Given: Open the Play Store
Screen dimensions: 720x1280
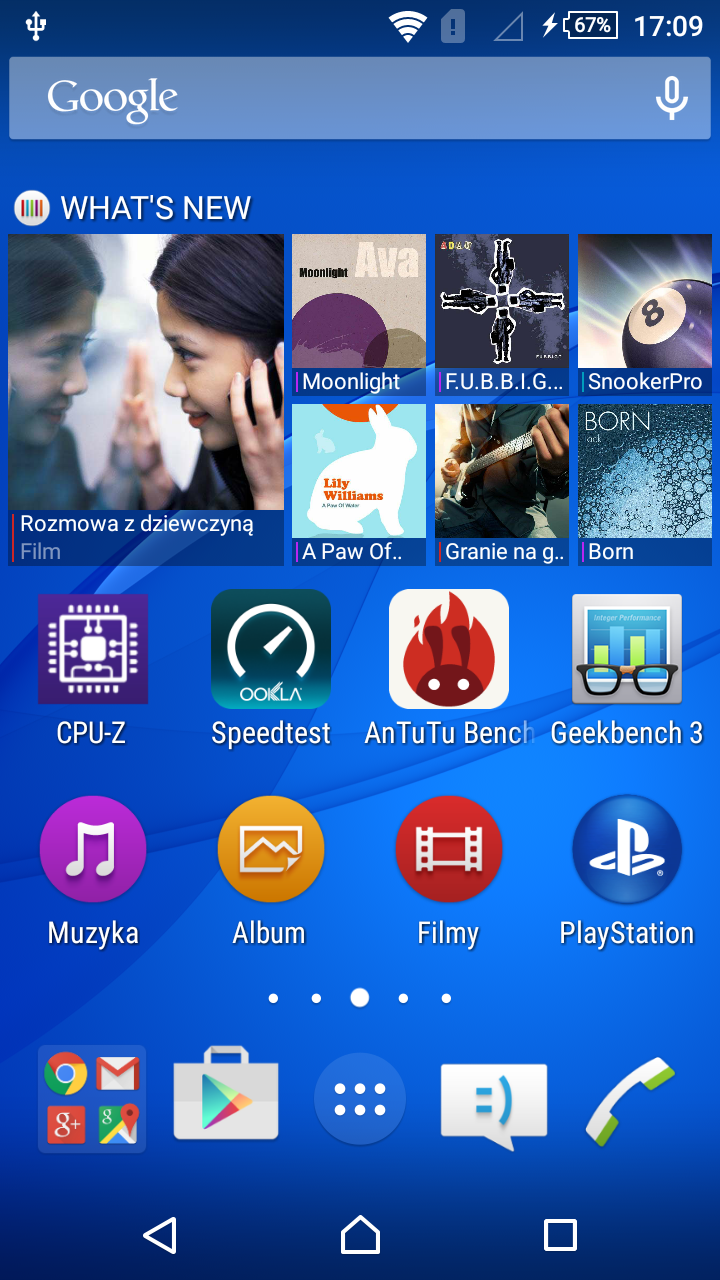Looking at the screenshot, I should coord(226,1096).
